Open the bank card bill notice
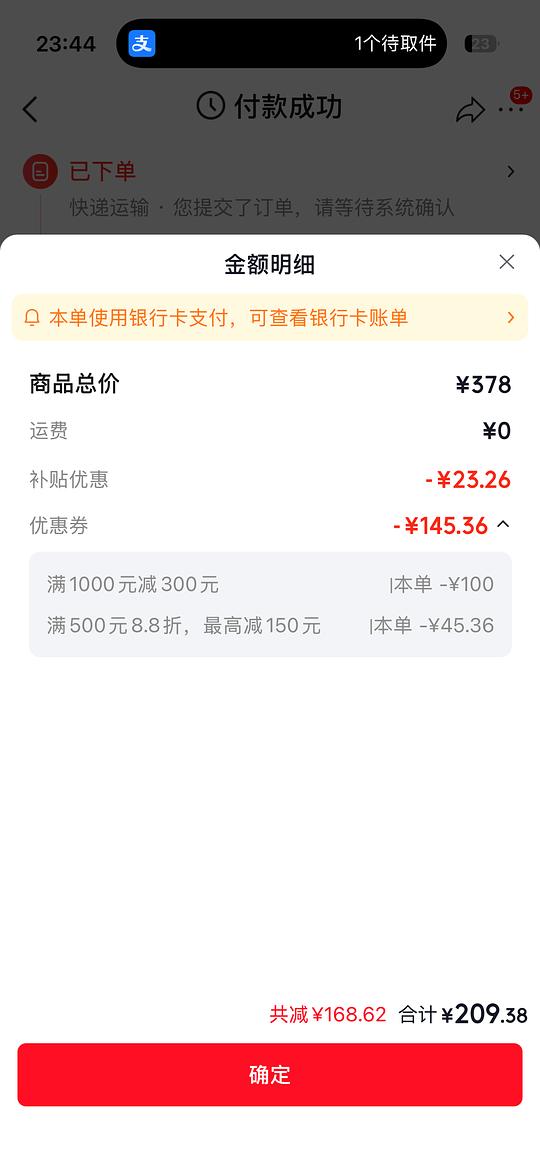The width and height of the screenshot is (540, 1174). [x=270, y=317]
